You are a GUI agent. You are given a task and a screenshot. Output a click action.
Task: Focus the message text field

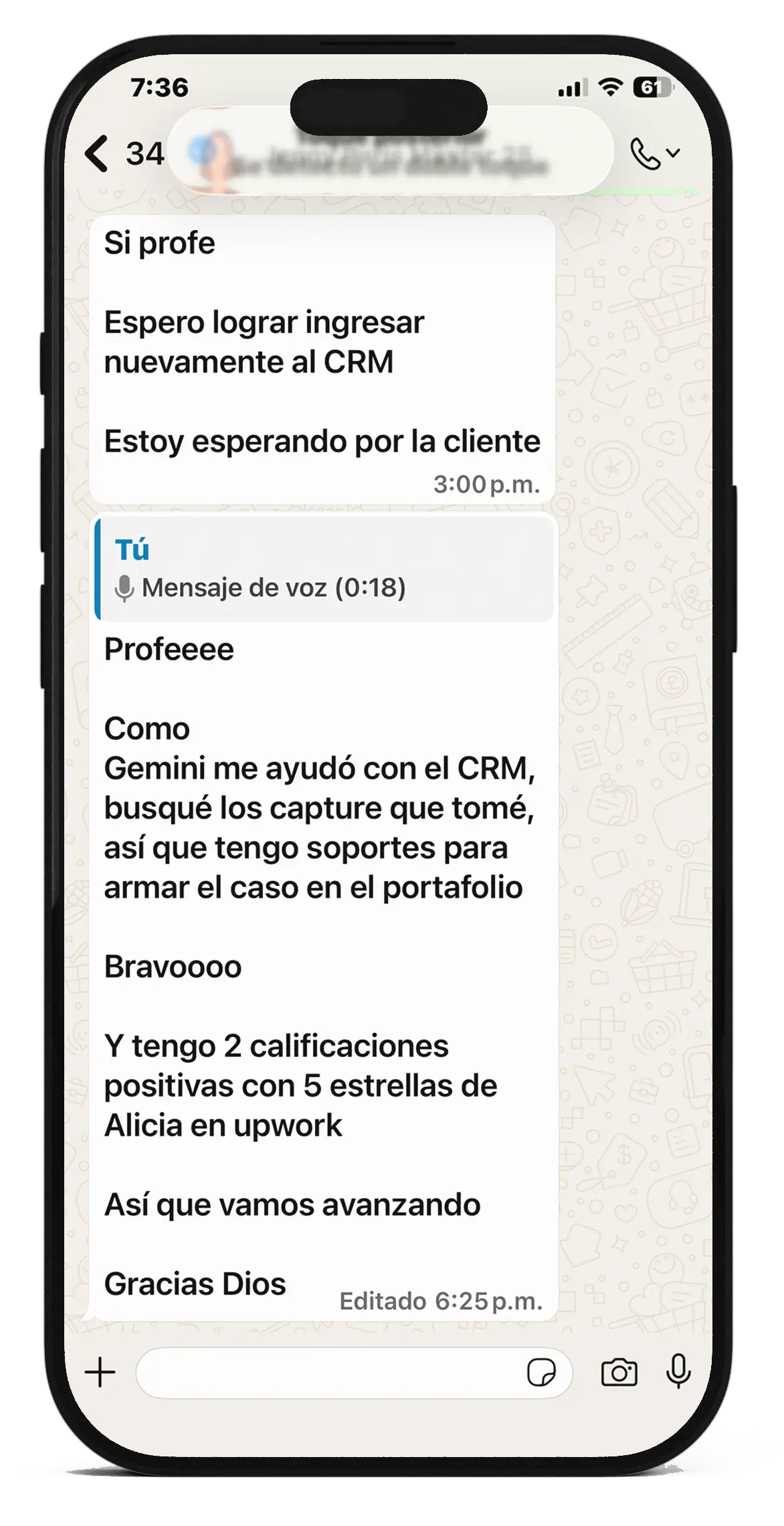point(328,1373)
